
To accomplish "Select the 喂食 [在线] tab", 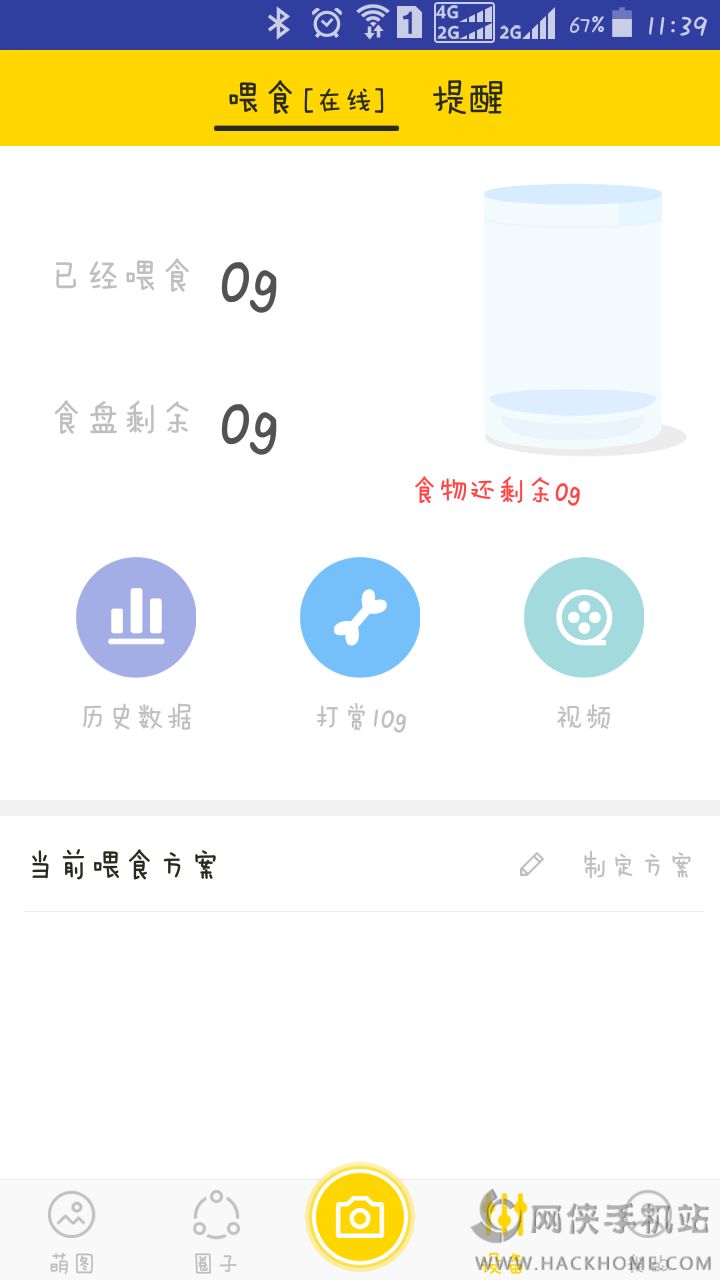I will tap(306, 99).
